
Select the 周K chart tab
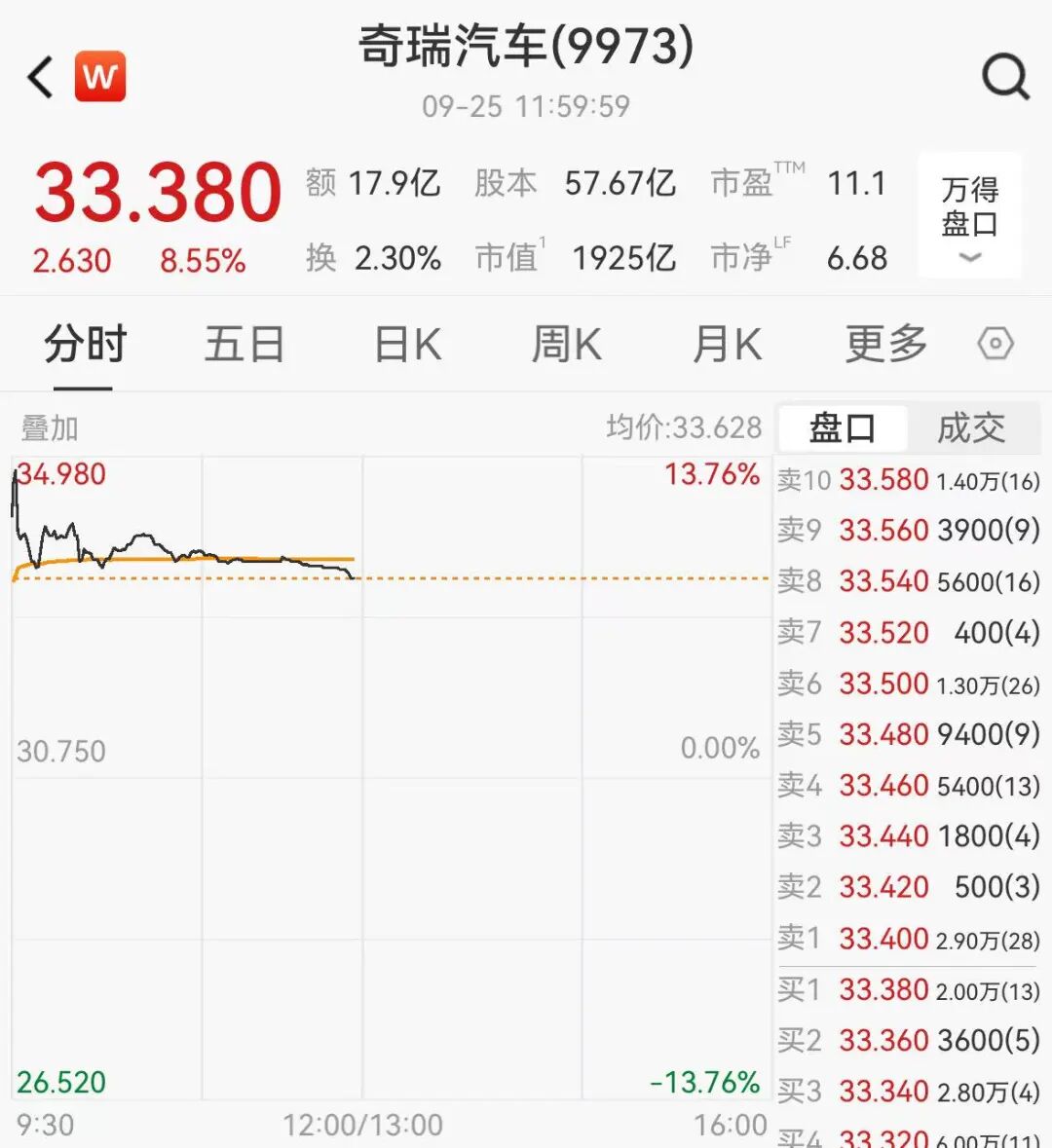click(566, 345)
